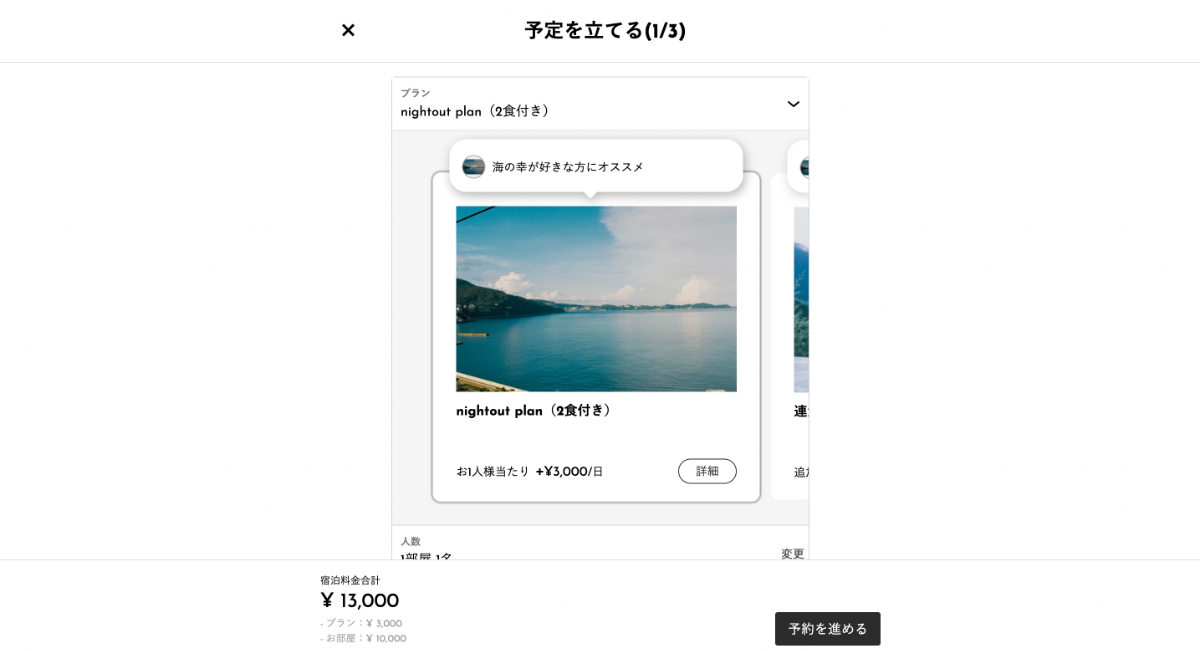The height and width of the screenshot is (651, 1200).
Task: Close the 予定を立てる booking screen
Action: point(348,30)
